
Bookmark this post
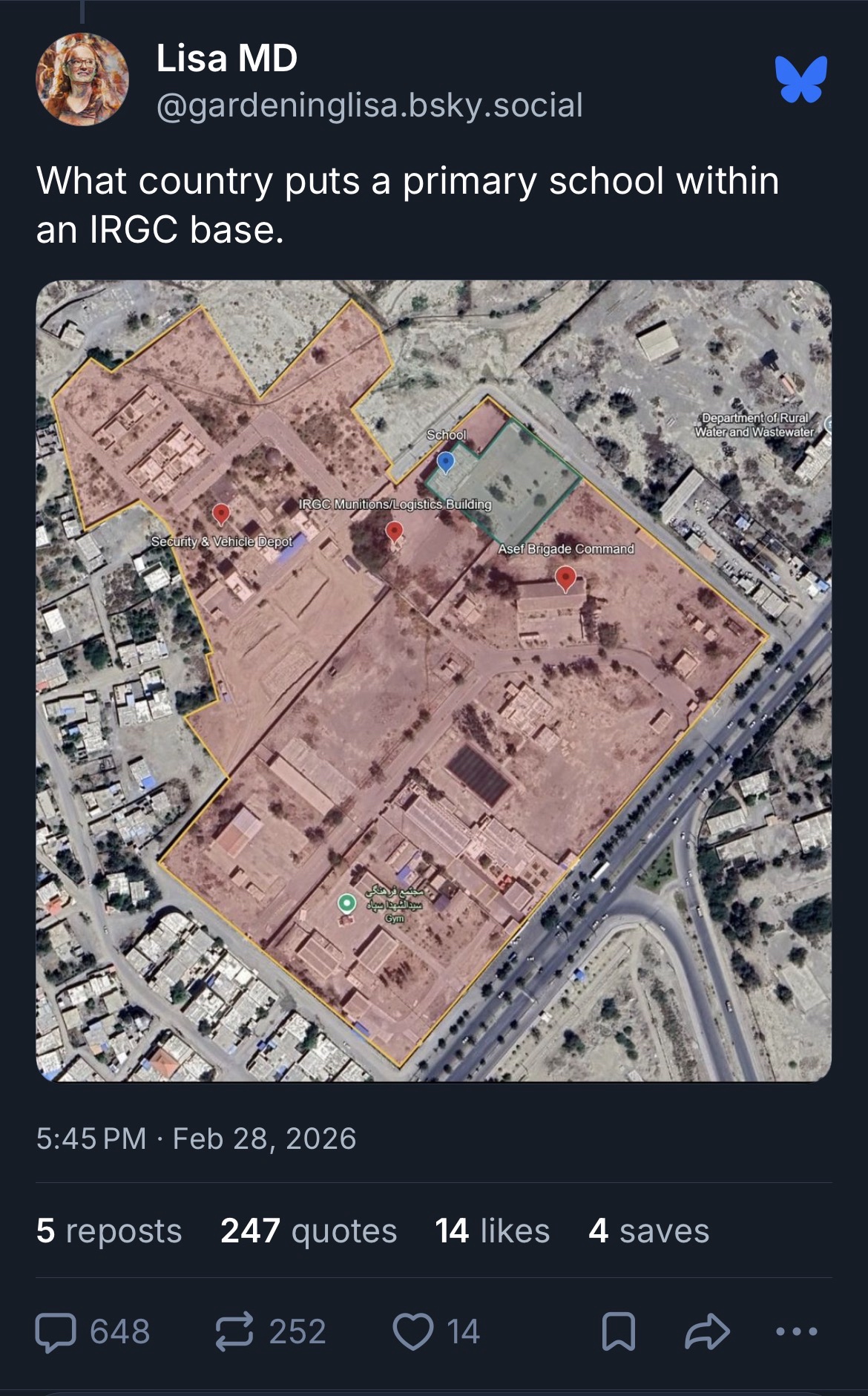coord(618,1331)
